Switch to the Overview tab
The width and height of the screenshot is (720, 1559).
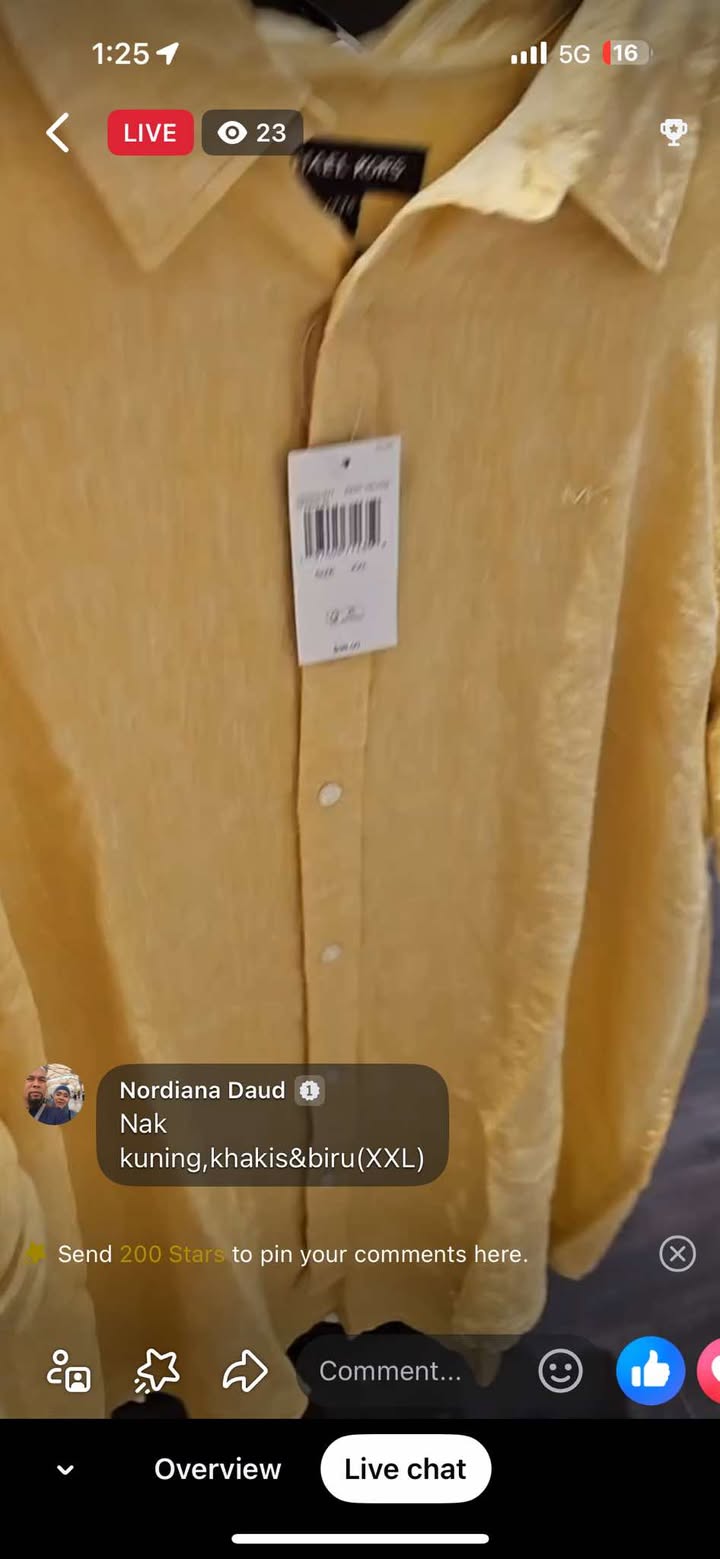click(x=217, y=1468)
